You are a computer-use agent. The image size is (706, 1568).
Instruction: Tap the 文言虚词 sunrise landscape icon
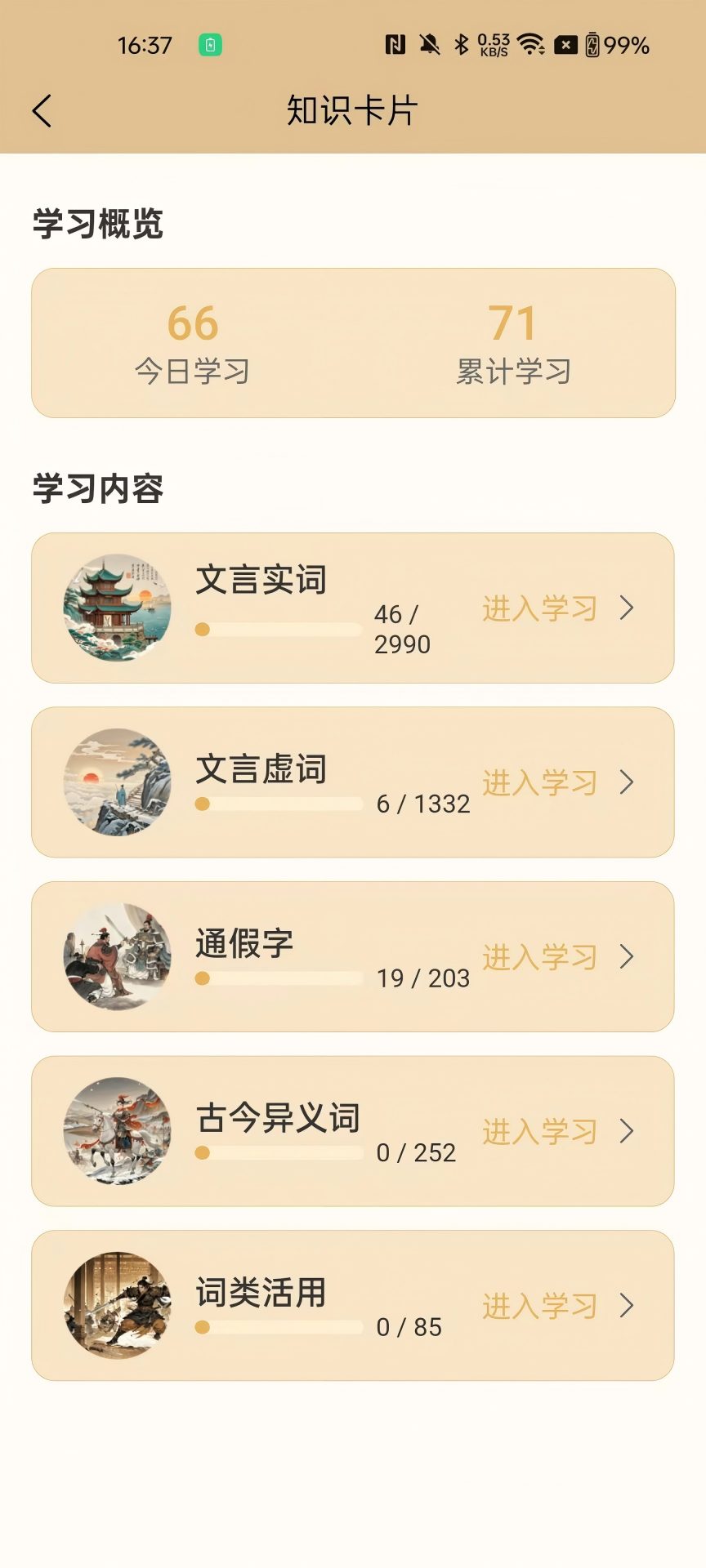[118, 782]
